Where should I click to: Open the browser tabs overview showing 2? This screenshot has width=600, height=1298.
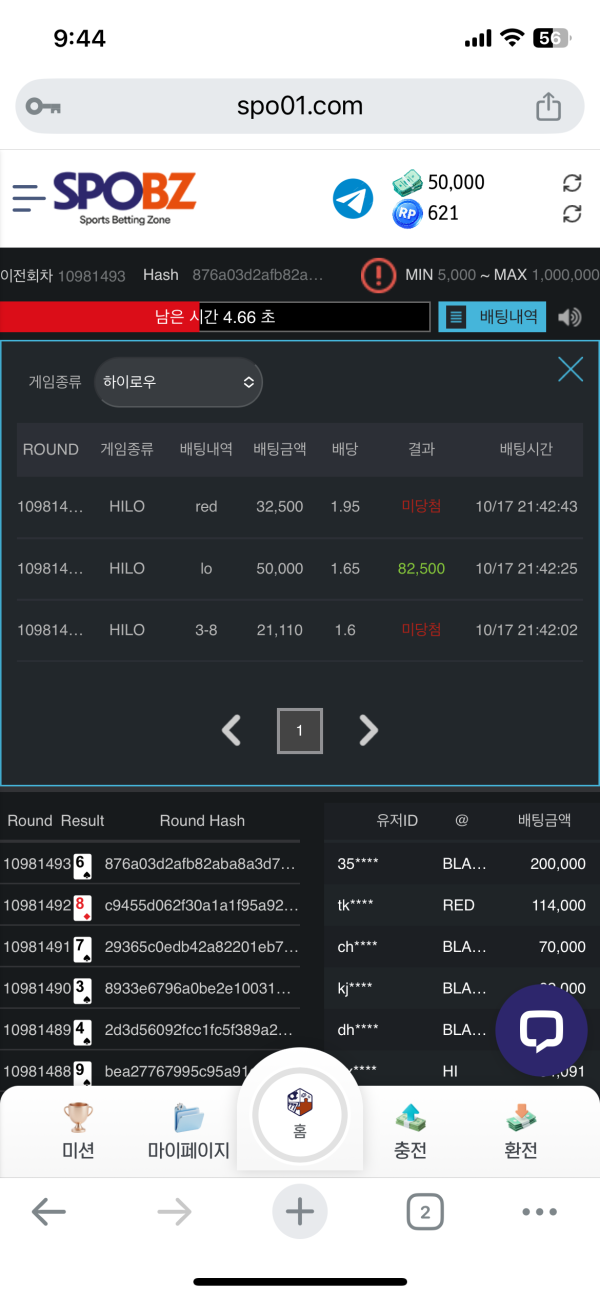pos(425,1213)
